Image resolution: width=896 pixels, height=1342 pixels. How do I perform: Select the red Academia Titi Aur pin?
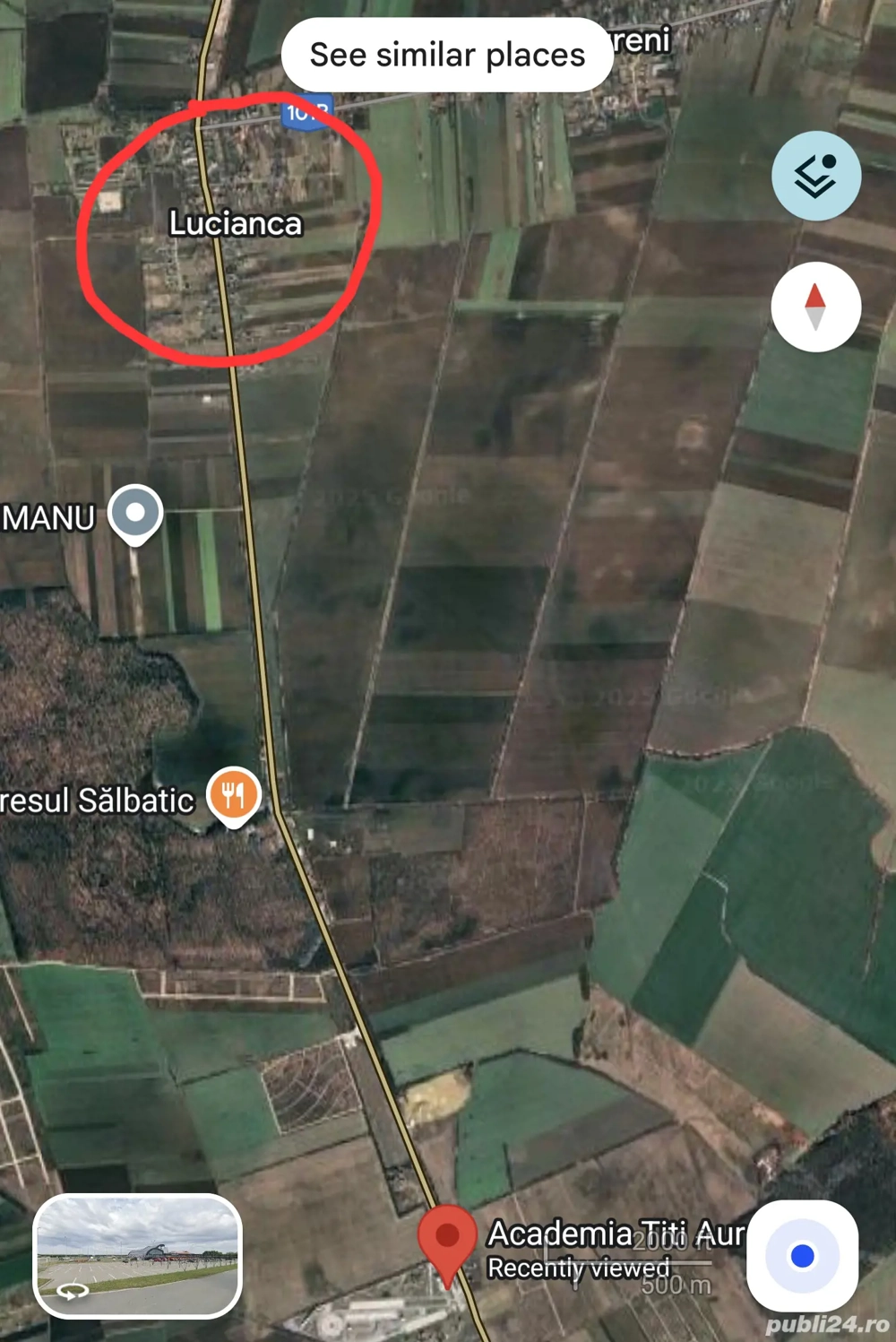pyautogui.click(x=447, y=1239)
